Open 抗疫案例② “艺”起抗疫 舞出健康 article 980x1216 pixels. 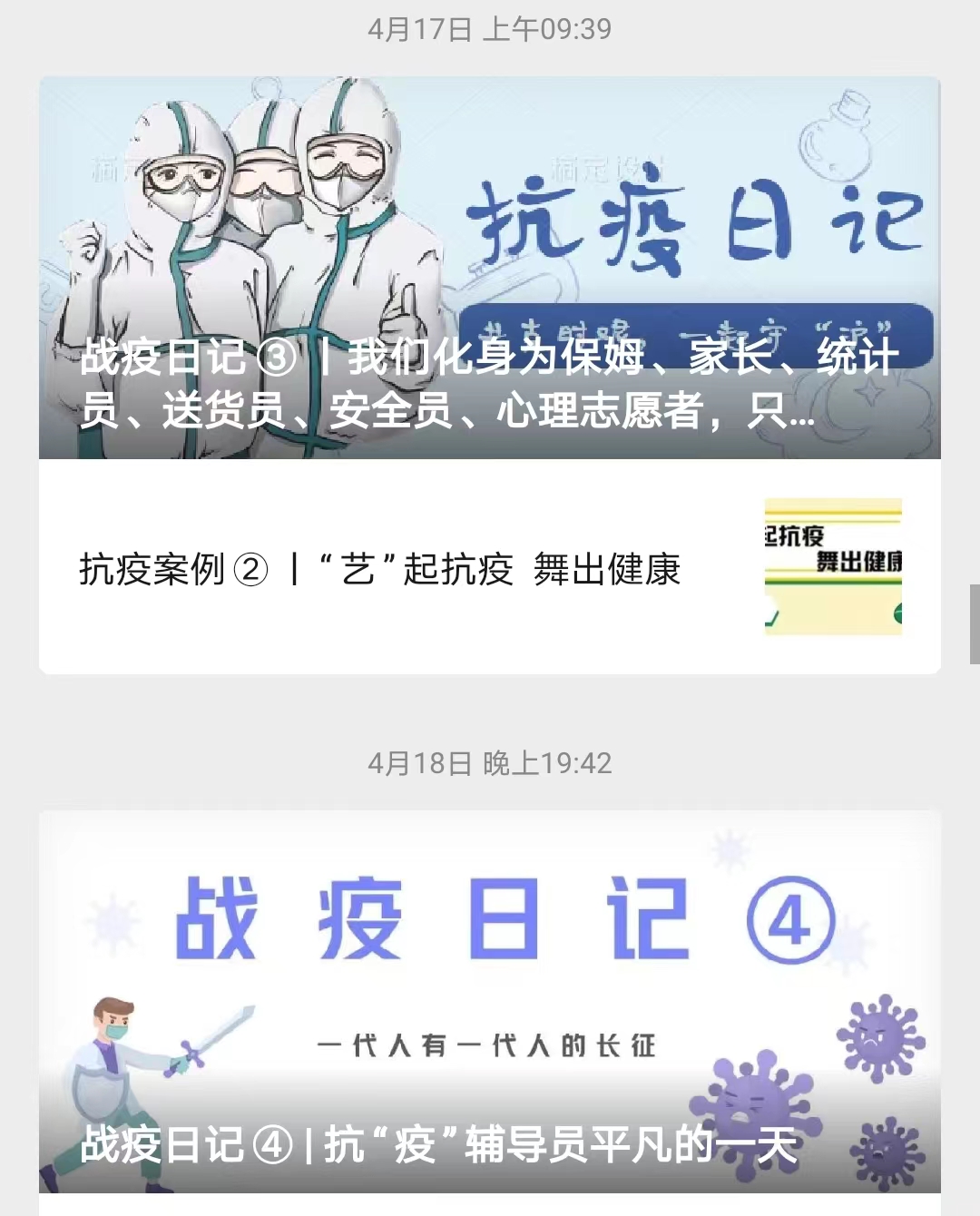[381, 569]
